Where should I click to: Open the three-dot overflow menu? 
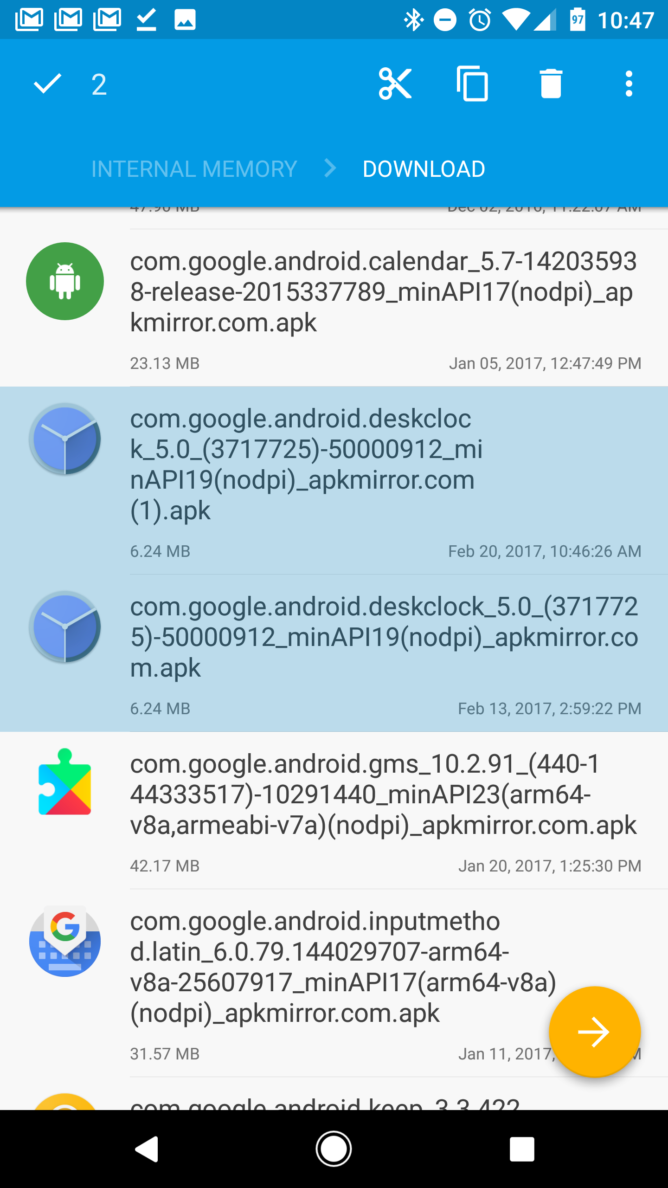(629, 83)
